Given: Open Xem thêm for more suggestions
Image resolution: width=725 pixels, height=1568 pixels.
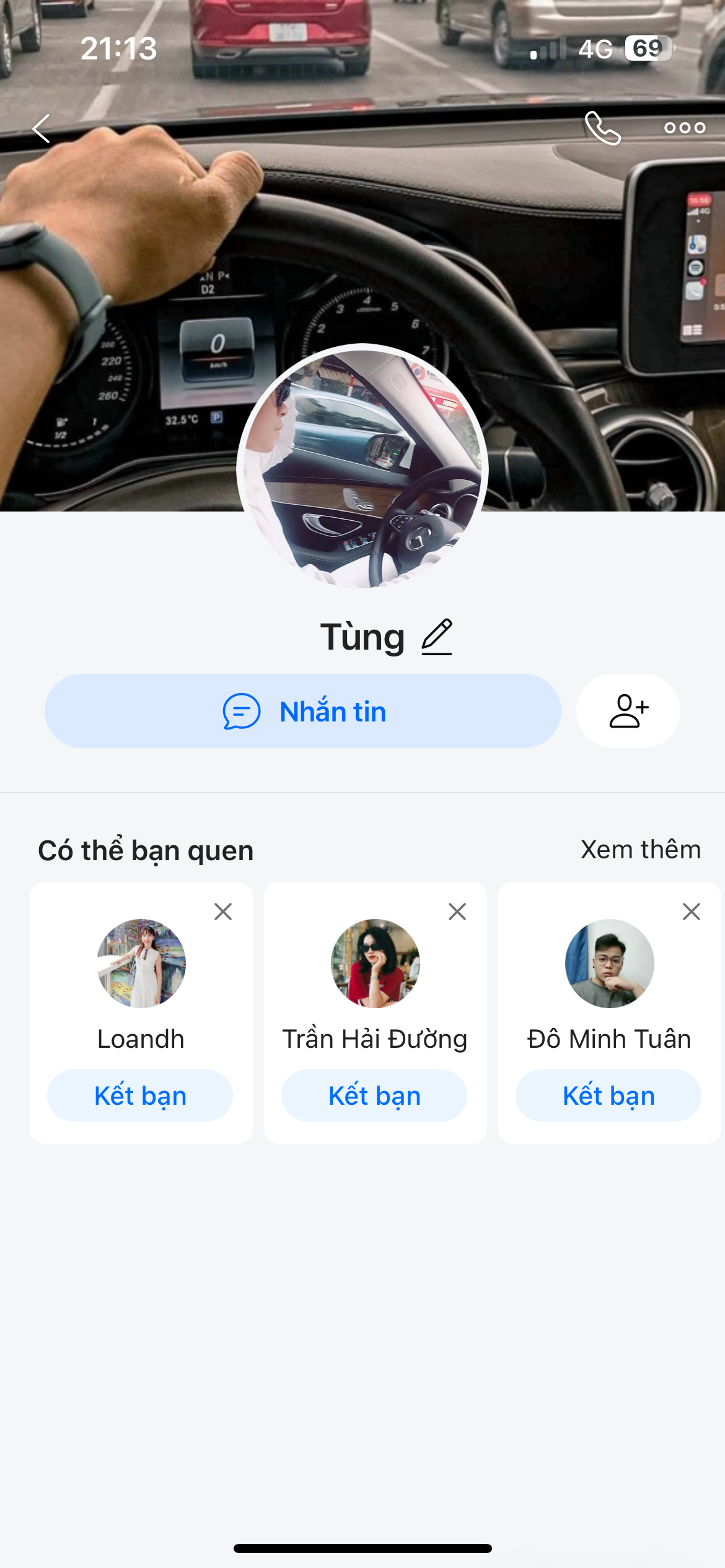Looking at the screenshot, I should tap(640, 850).
